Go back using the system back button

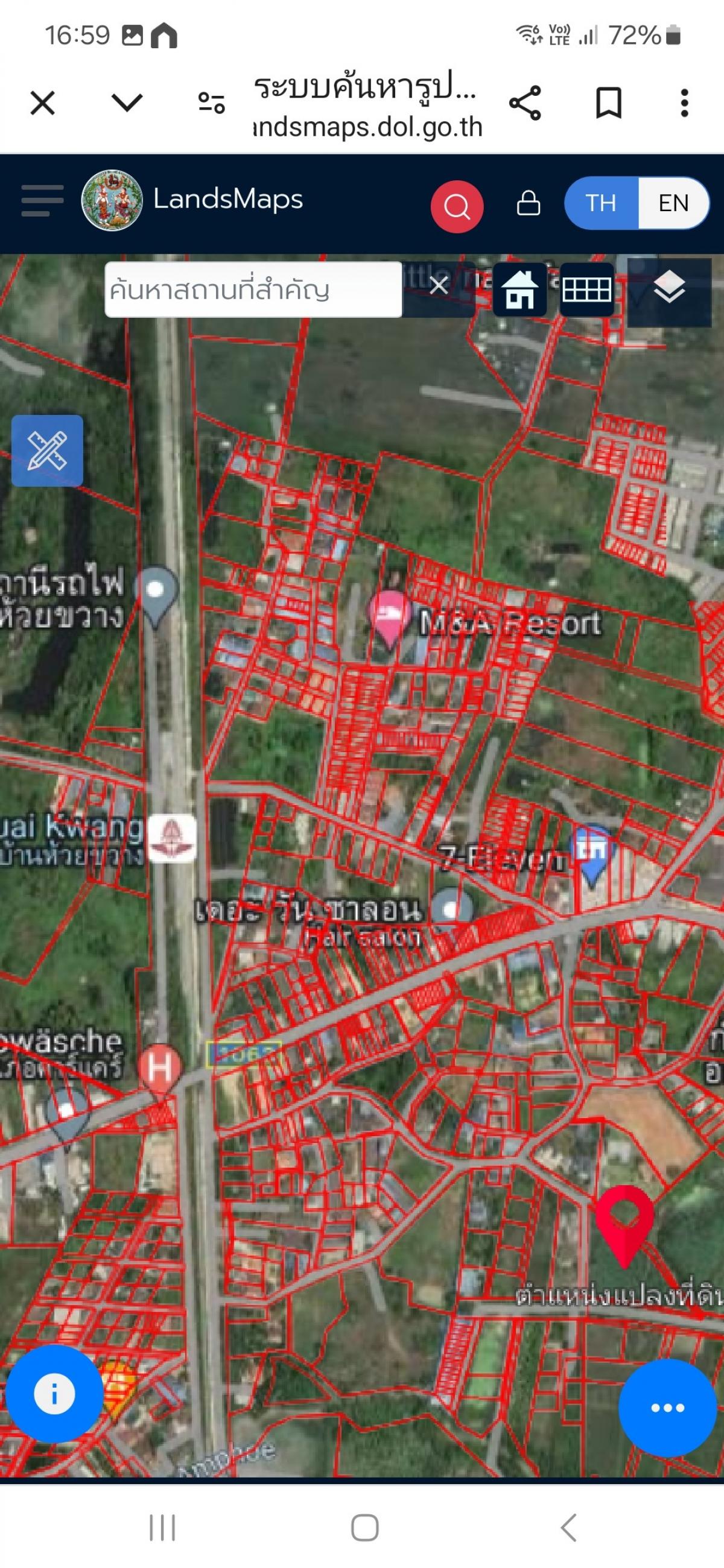[x=568, y=1528]
